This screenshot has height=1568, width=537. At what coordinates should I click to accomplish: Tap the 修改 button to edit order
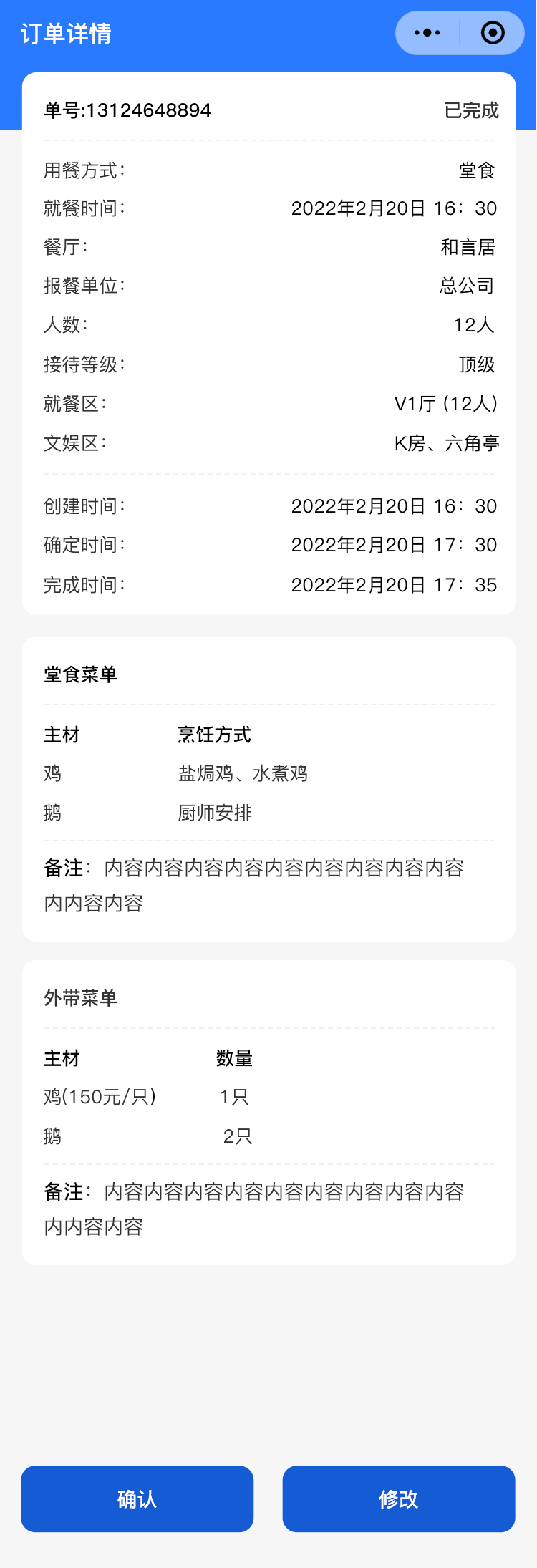click(x=399, y=1499)
